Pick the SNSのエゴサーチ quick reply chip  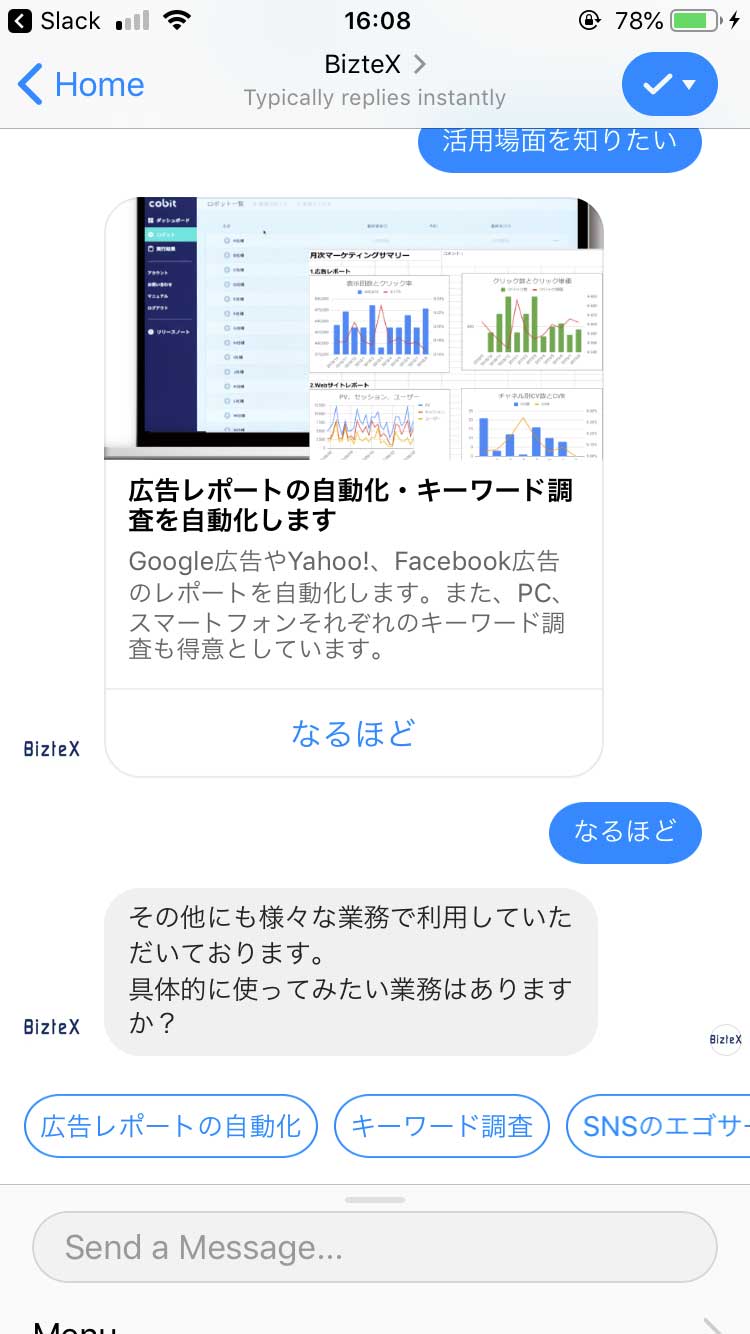click(658, 1126)
